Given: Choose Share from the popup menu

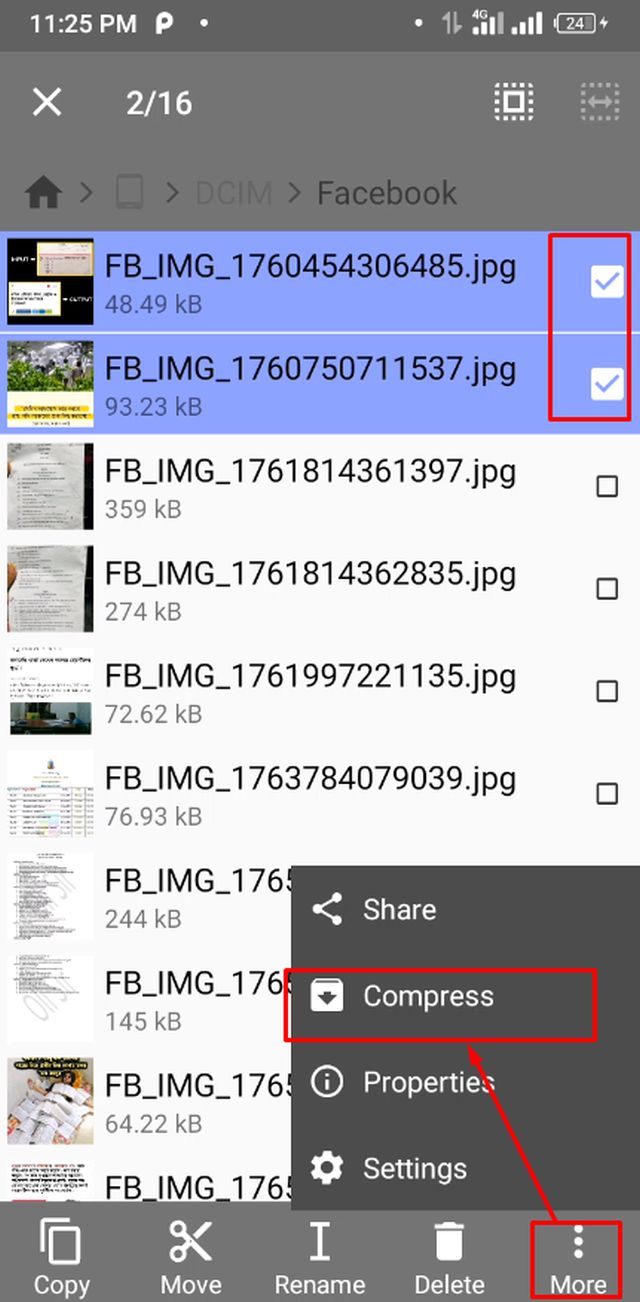Looking at the screenshot, I should 400,910.
